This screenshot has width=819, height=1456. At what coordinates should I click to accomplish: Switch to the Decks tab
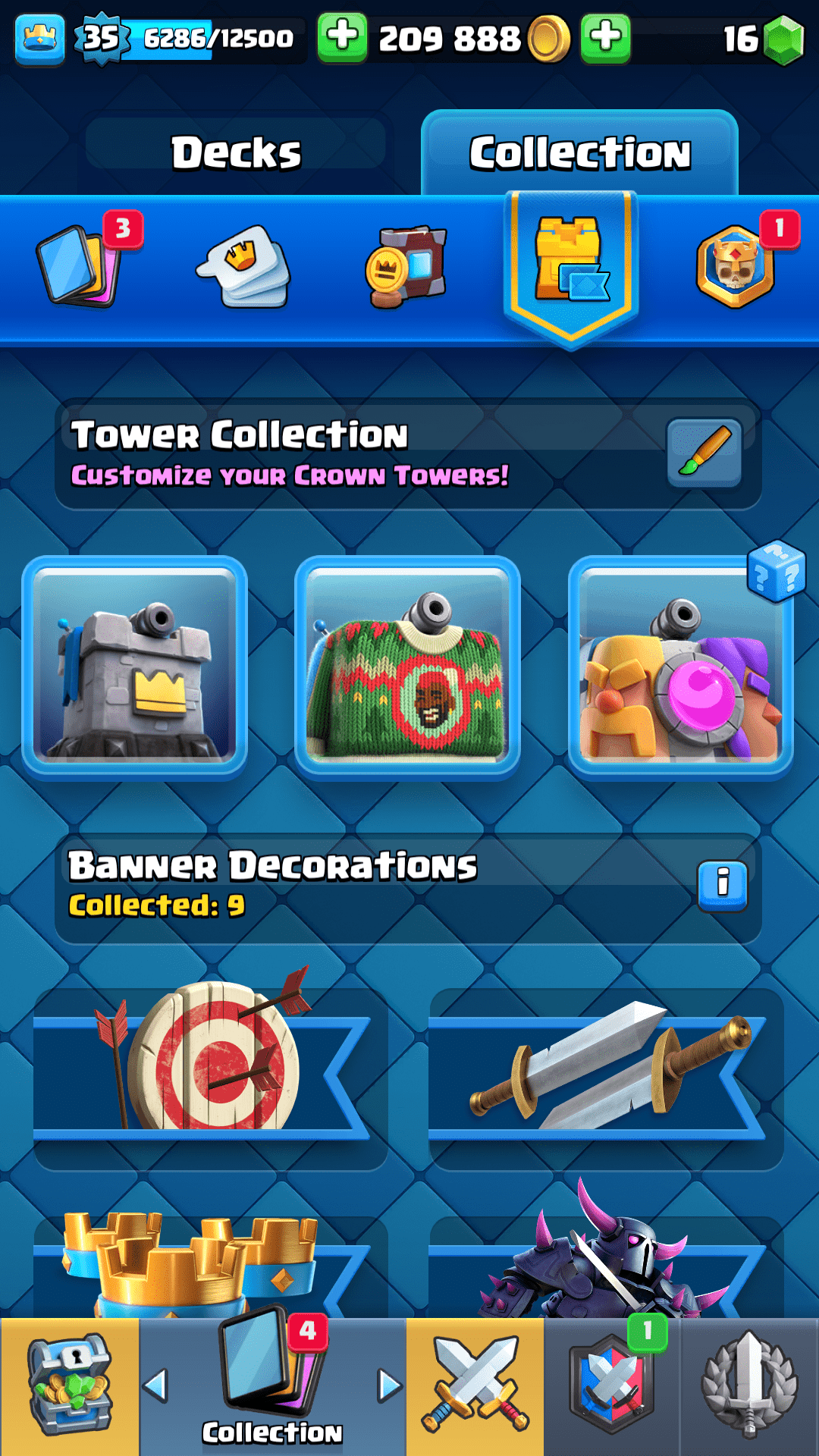[x=236, y=152]
